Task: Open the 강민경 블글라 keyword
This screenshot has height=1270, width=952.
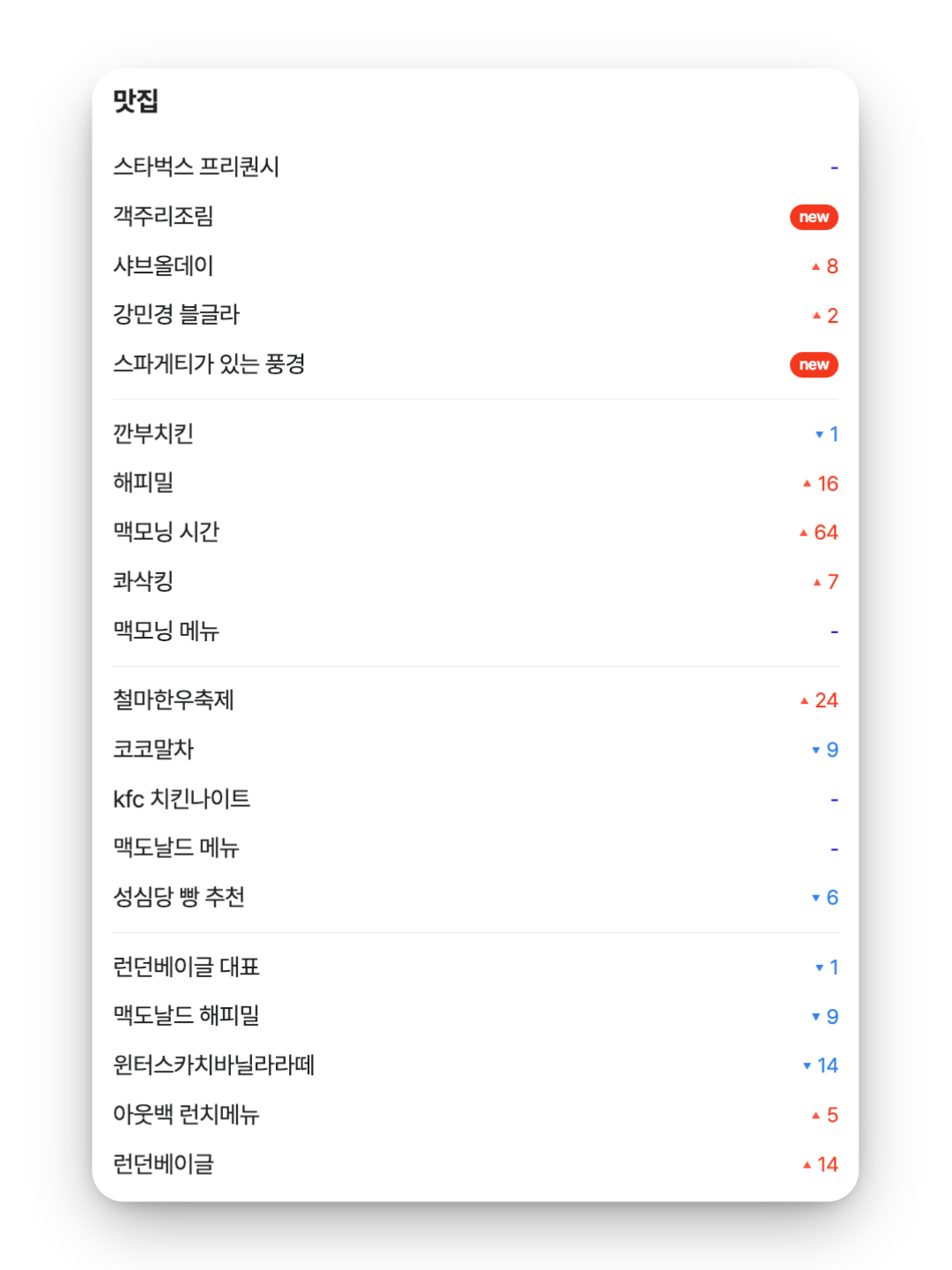Action: coord(176,315)
